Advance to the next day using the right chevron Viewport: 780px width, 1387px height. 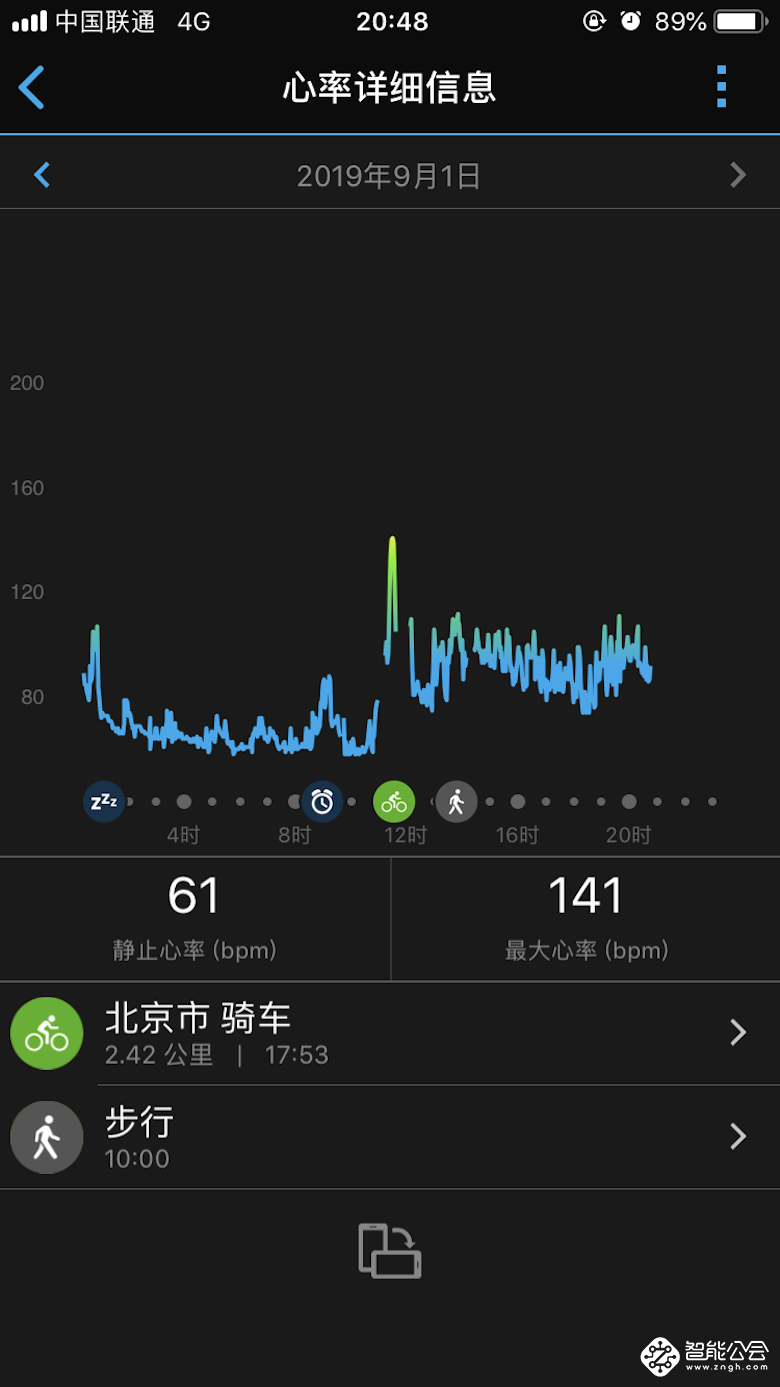[x=739, y=173]
